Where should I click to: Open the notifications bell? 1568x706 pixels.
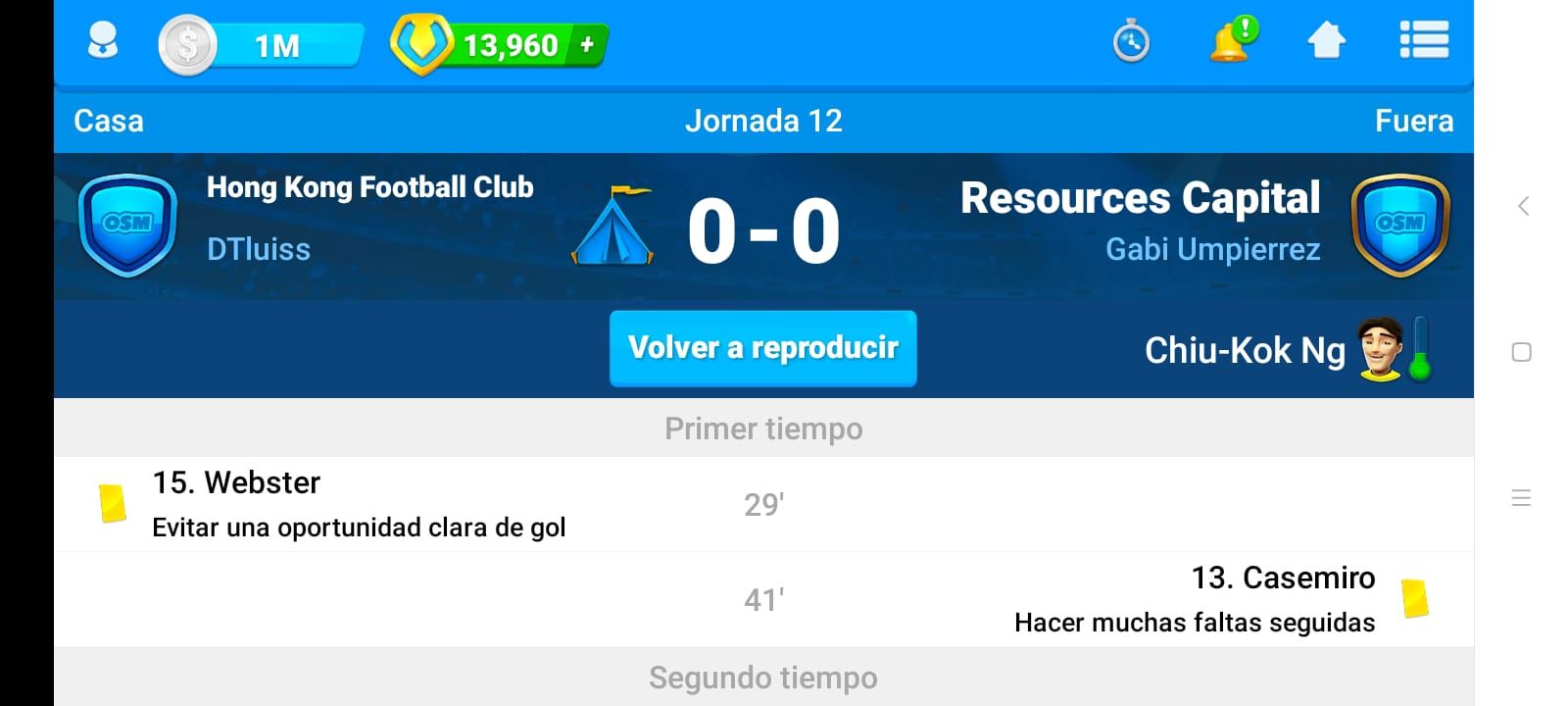[x=1229, y=42]
